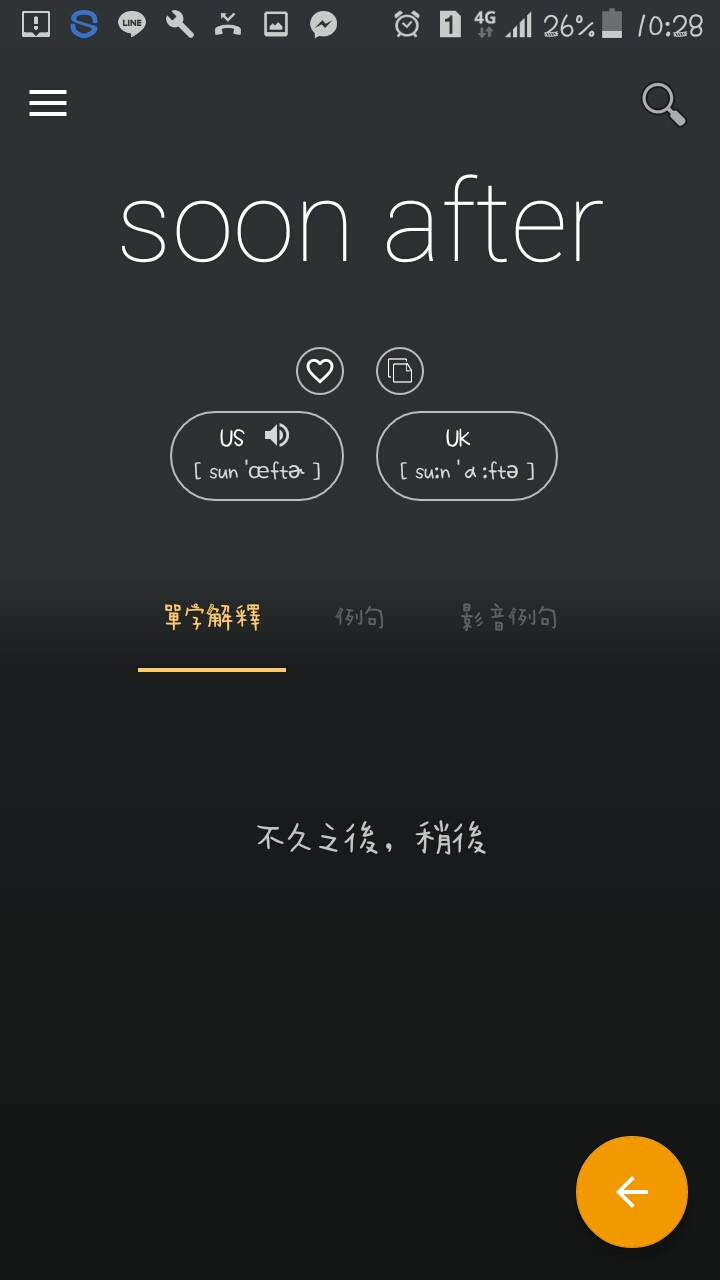Copy the word with the copy icon

click(x=400, y=372)
